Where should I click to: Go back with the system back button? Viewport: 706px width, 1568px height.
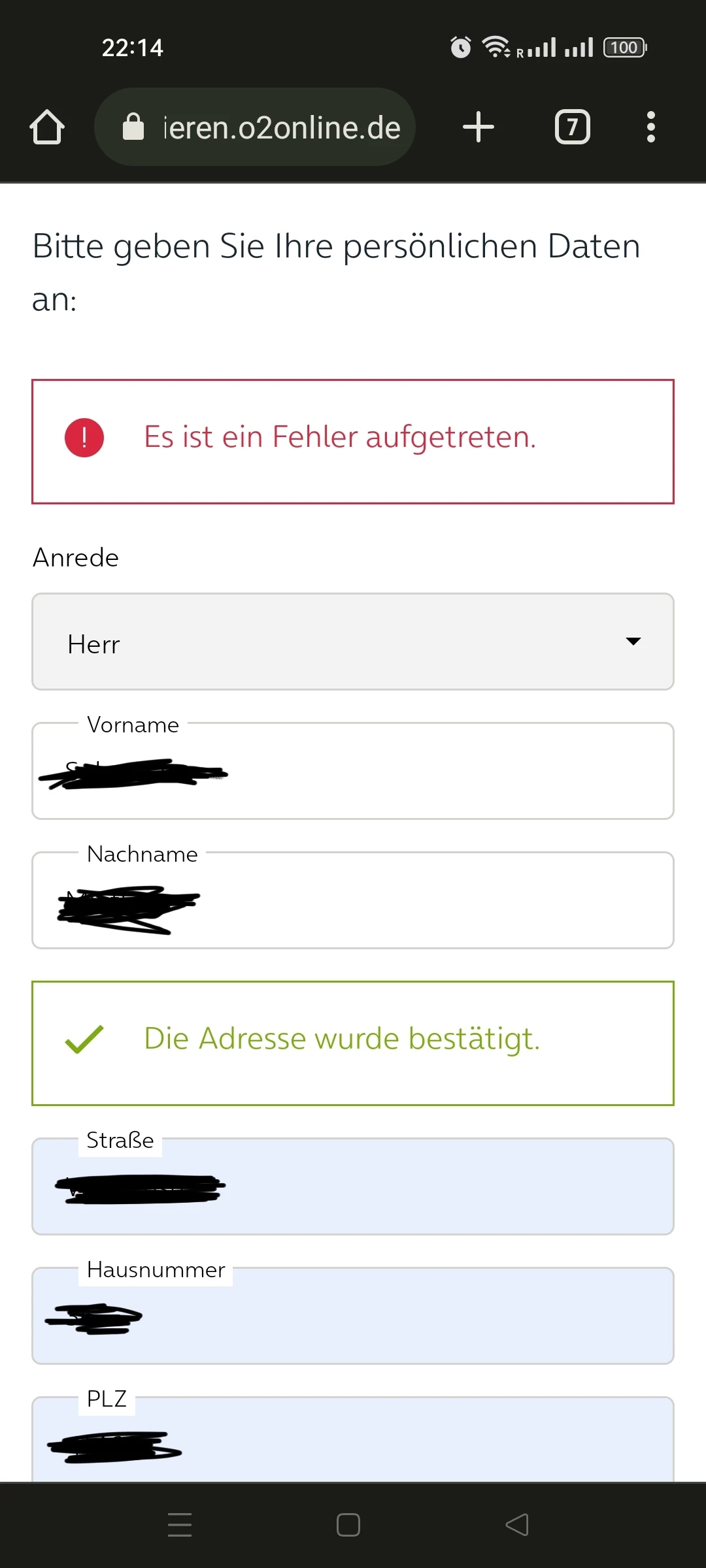[516, 1525]
